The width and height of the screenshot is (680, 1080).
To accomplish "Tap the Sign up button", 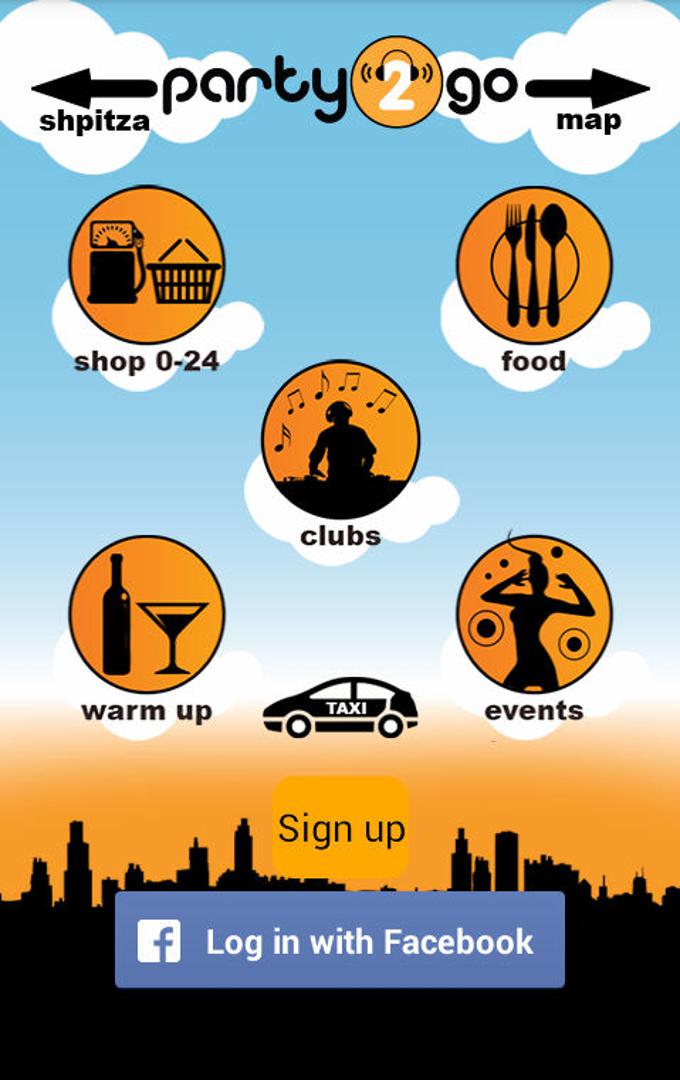I will 341,828.
